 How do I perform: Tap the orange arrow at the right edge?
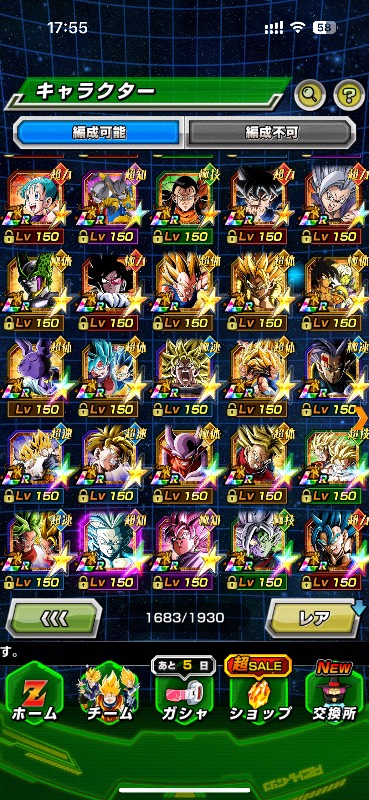pyautogui.click(x=363, y=418)
